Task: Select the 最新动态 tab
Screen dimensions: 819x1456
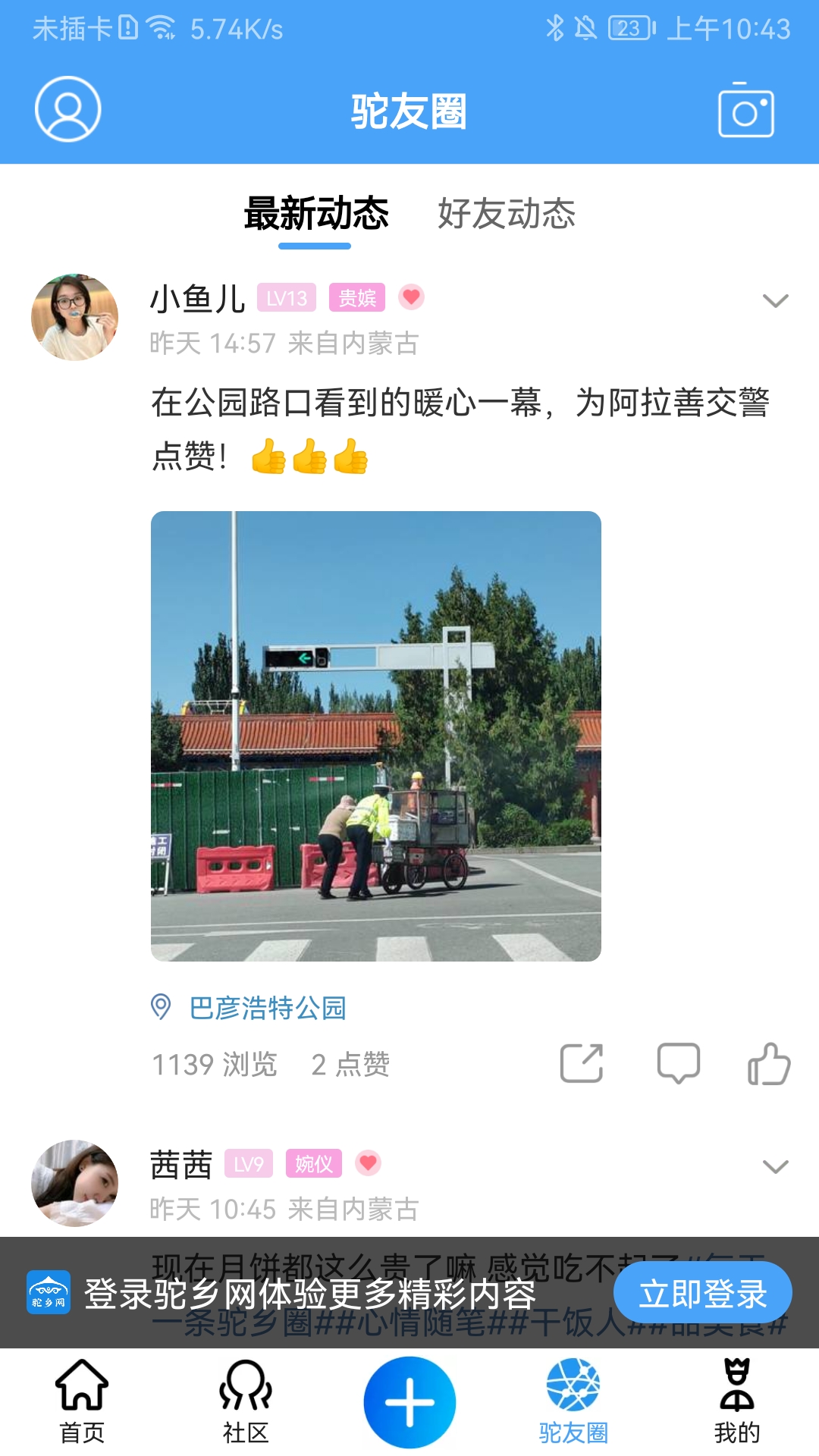Action: pyautogui.click(x=315, y=214)
